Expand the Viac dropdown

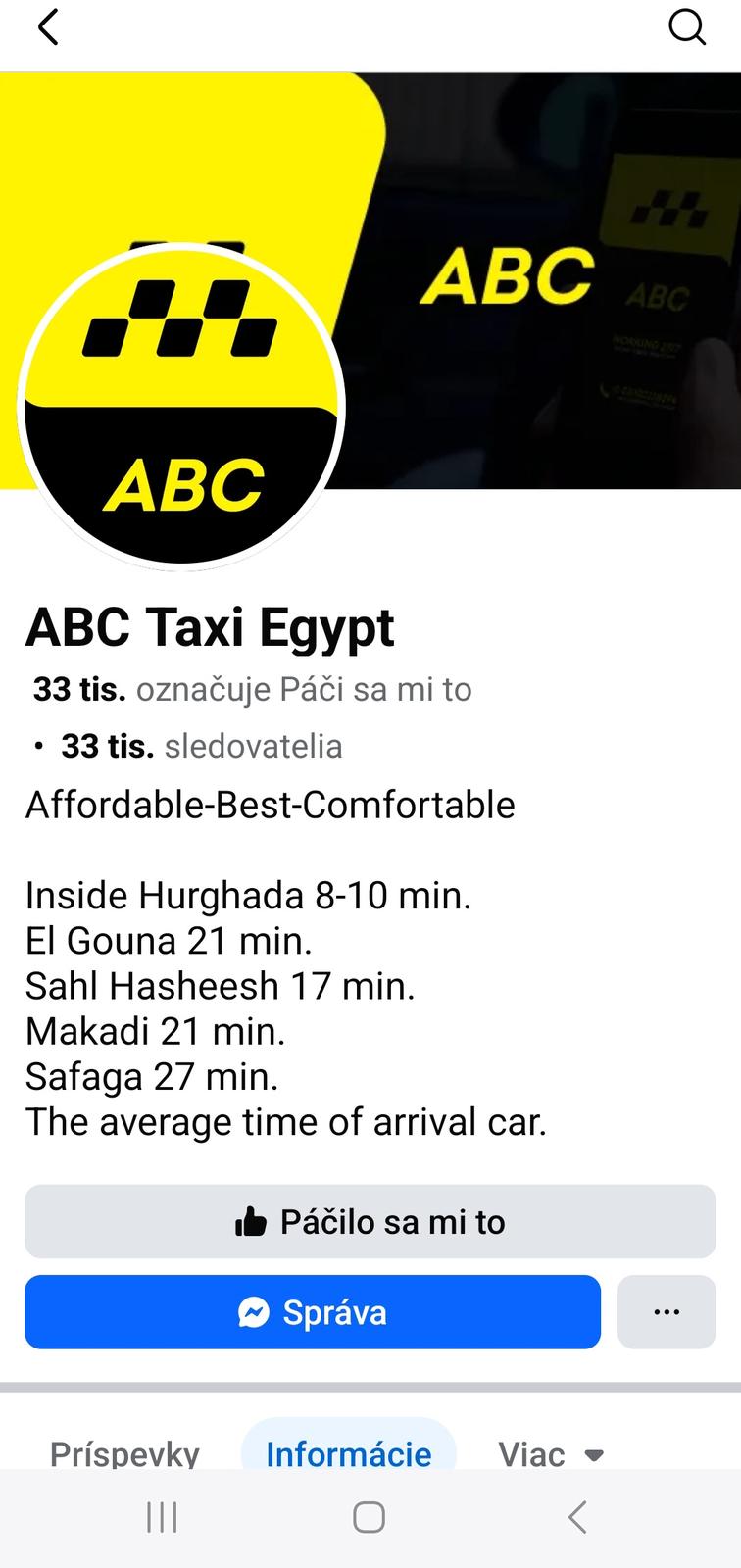click(551, 1452)
